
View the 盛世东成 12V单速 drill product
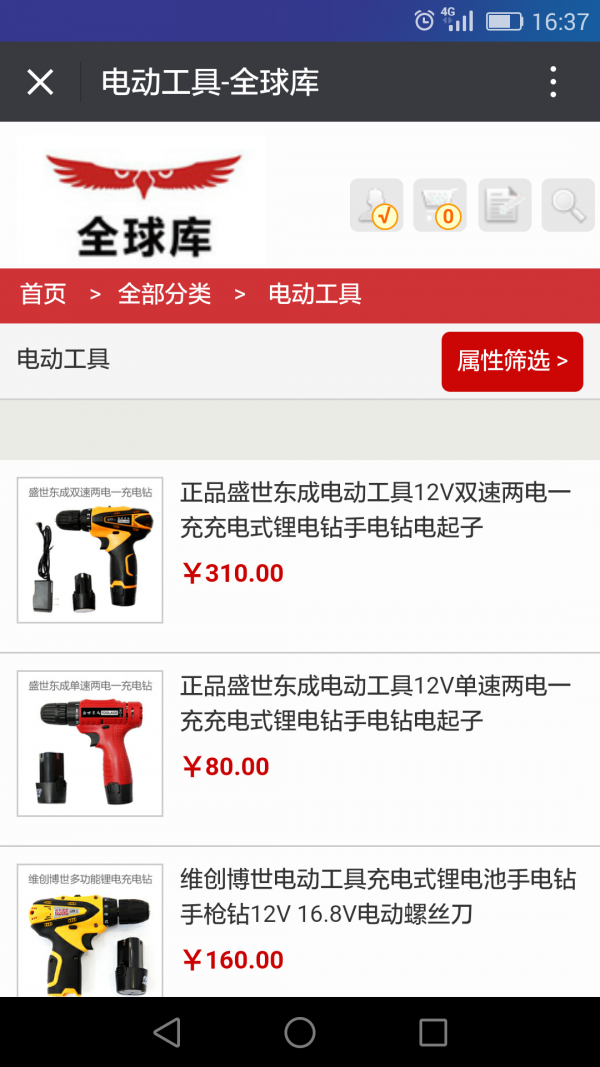(375, 703)
